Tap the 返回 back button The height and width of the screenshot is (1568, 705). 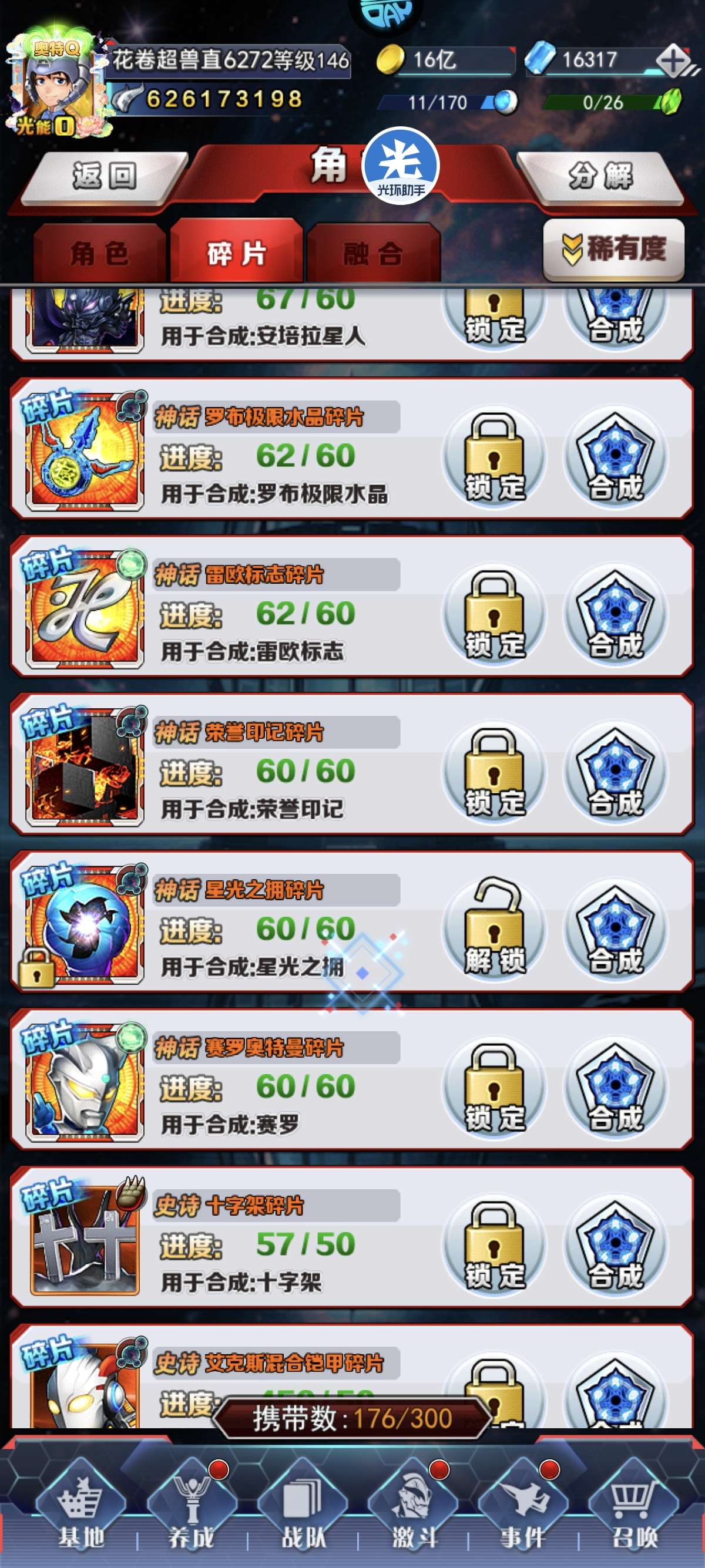(x=105, y=177)
